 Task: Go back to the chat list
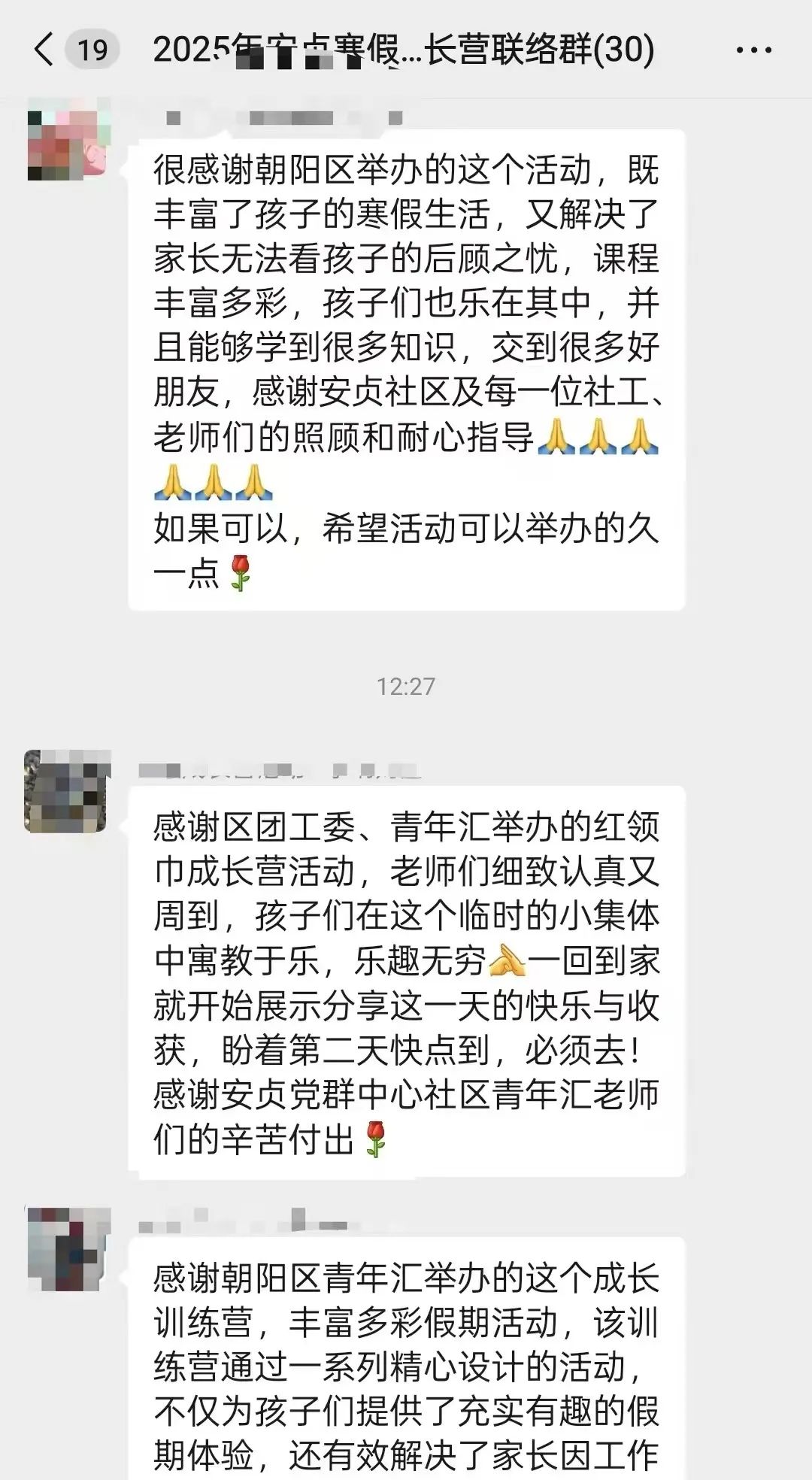pyautogui.click(x=45, y=50)
